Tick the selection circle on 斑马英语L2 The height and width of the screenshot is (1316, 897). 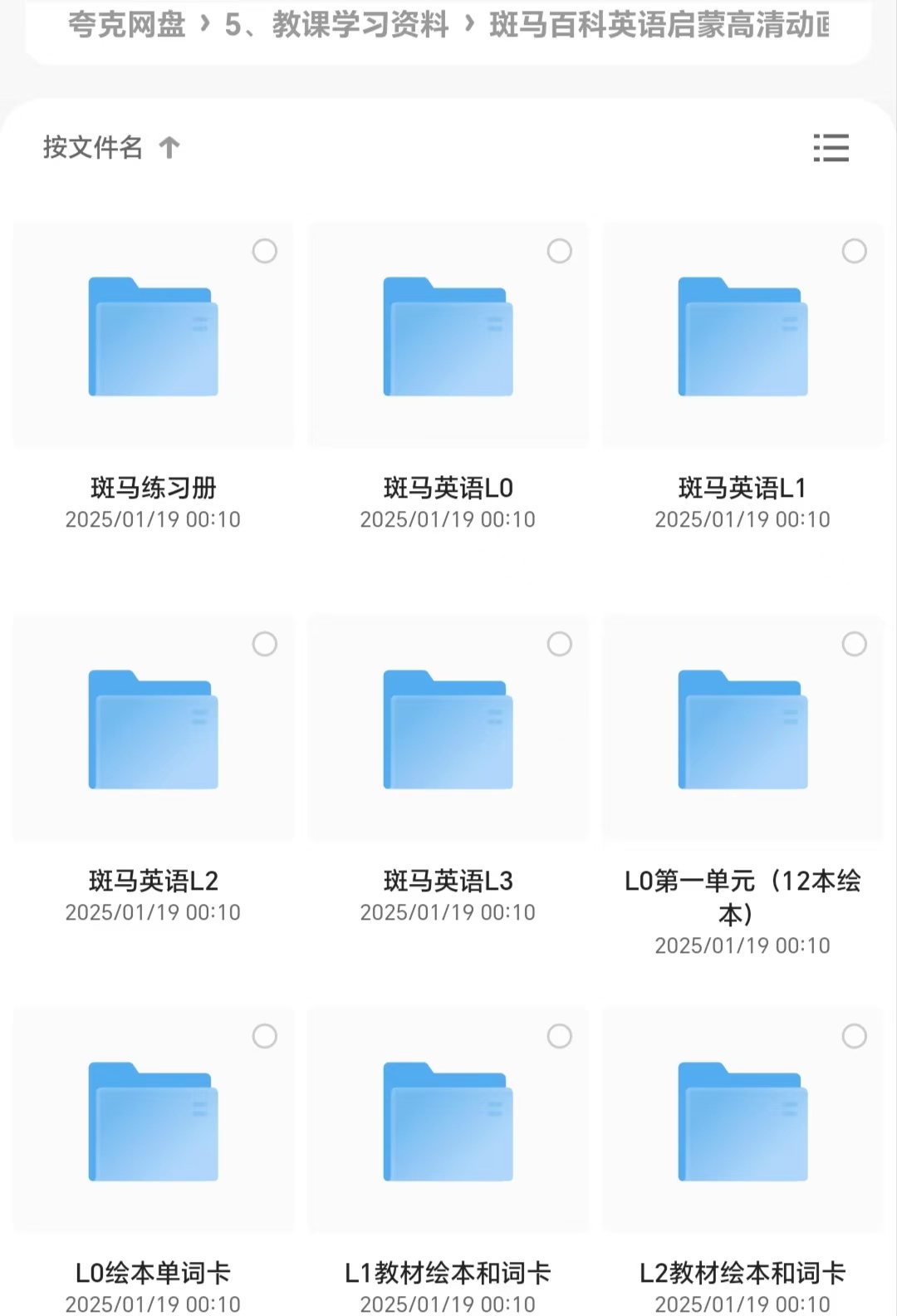tap(265, 644)
